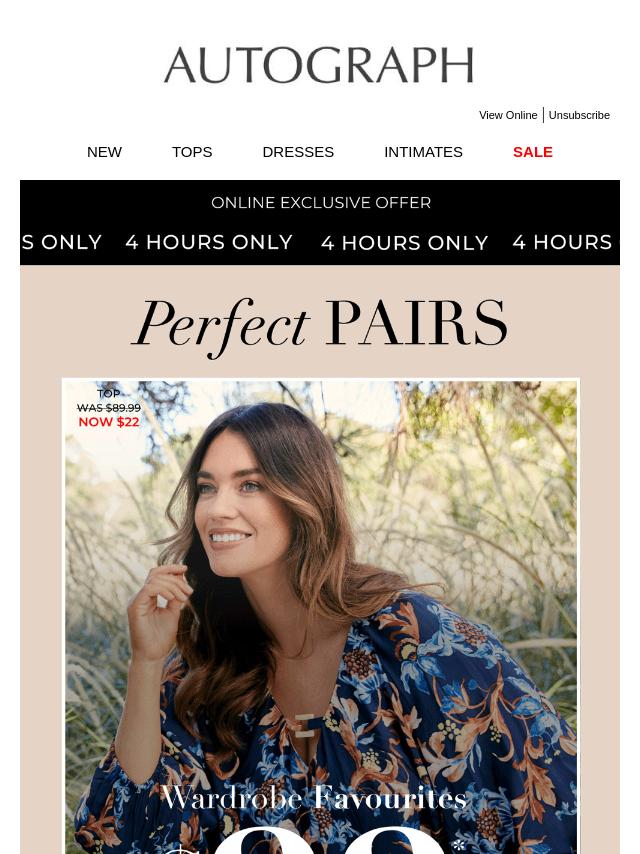Open the 4 Hours Only offer banner
This screenshot has height=854, width=640.
[x=320, y=223]
